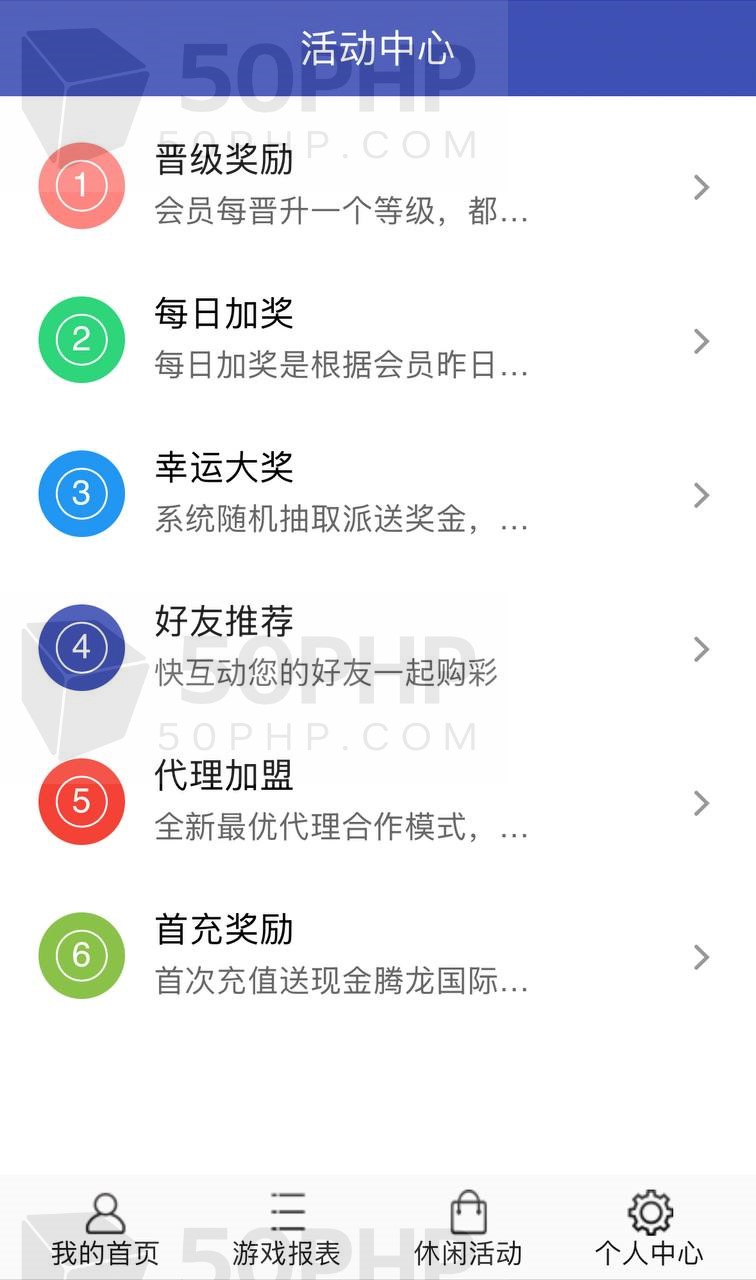Switch to the 休闲活动 tab

click(468, 1228)
